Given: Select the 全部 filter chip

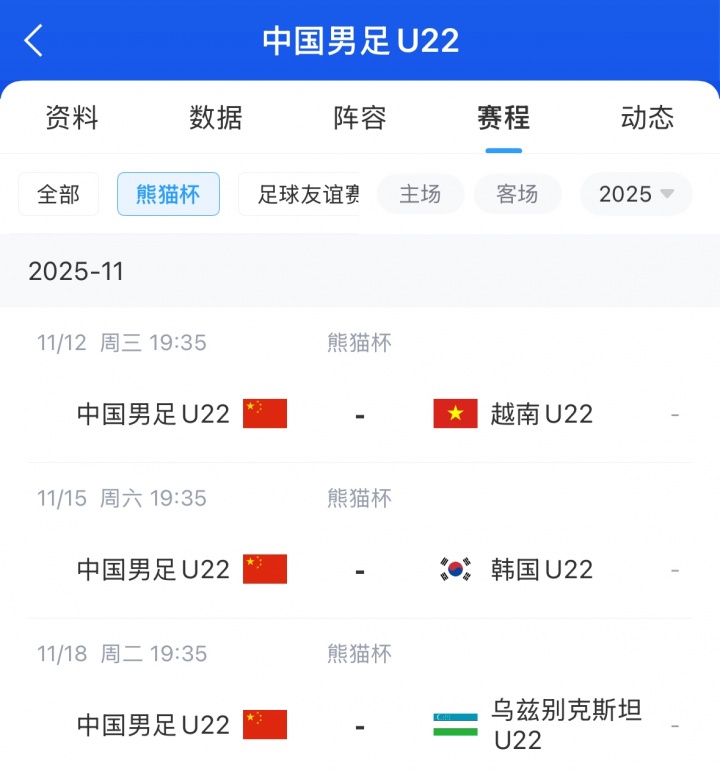Looking at the screenshot, I should [59, 194].
